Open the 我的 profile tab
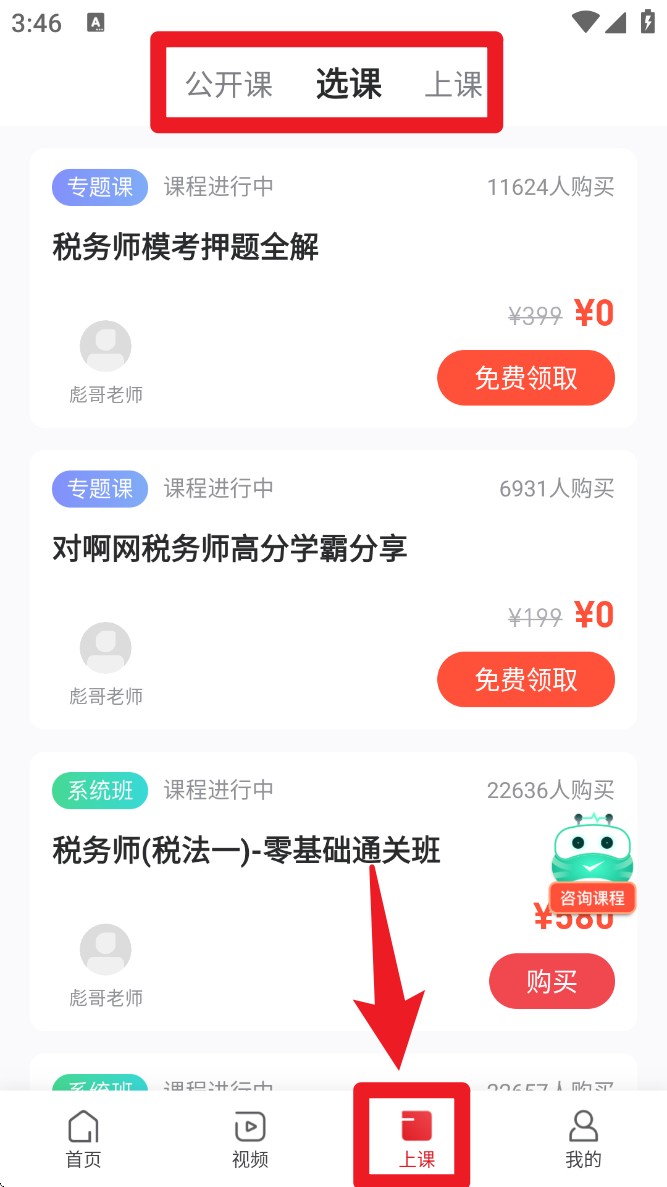This screenshot has width=667, height=1187. [583, 1140]
